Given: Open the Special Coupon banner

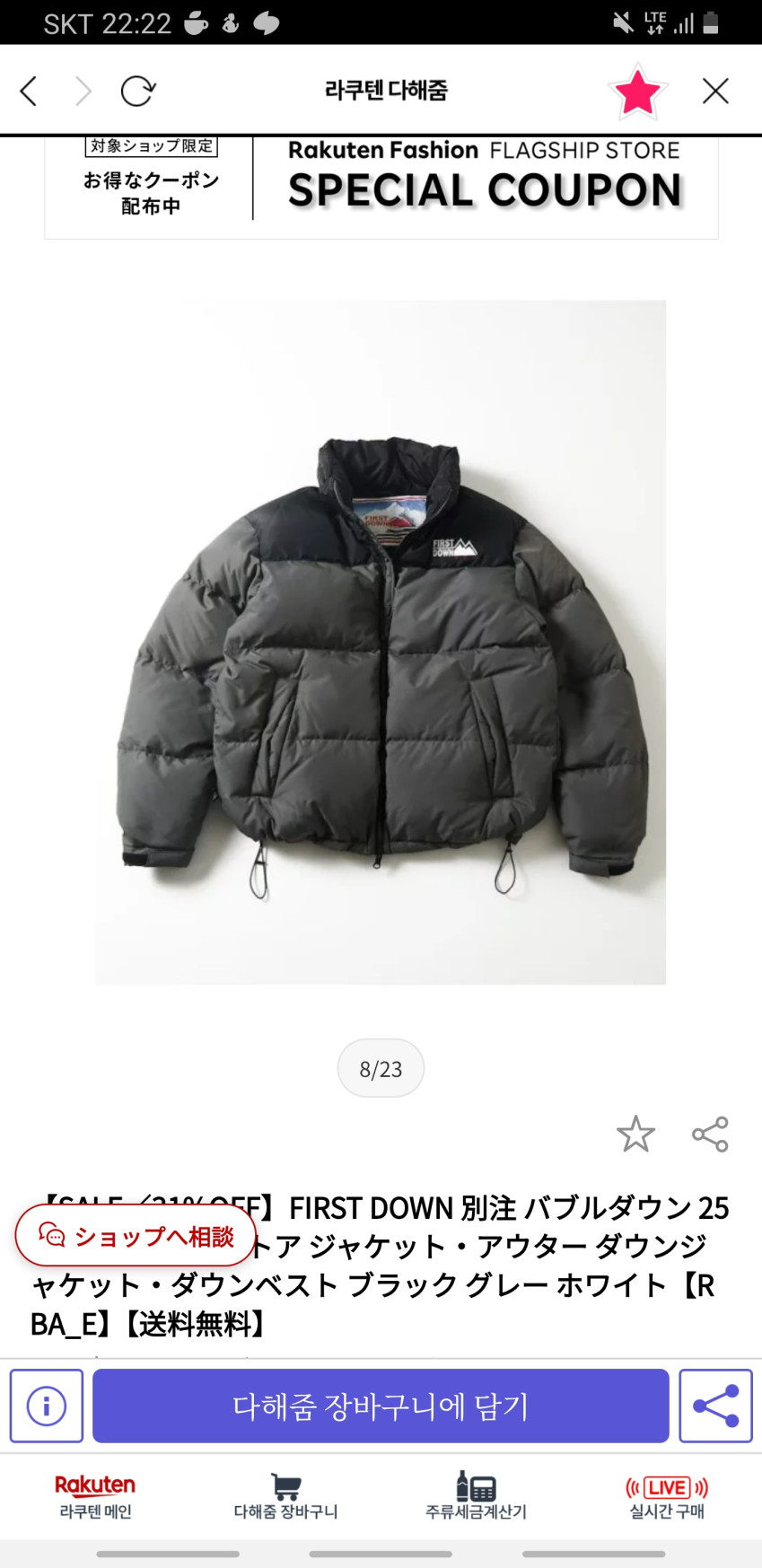Looking at the screenshot, I should (x=381, y=187).
